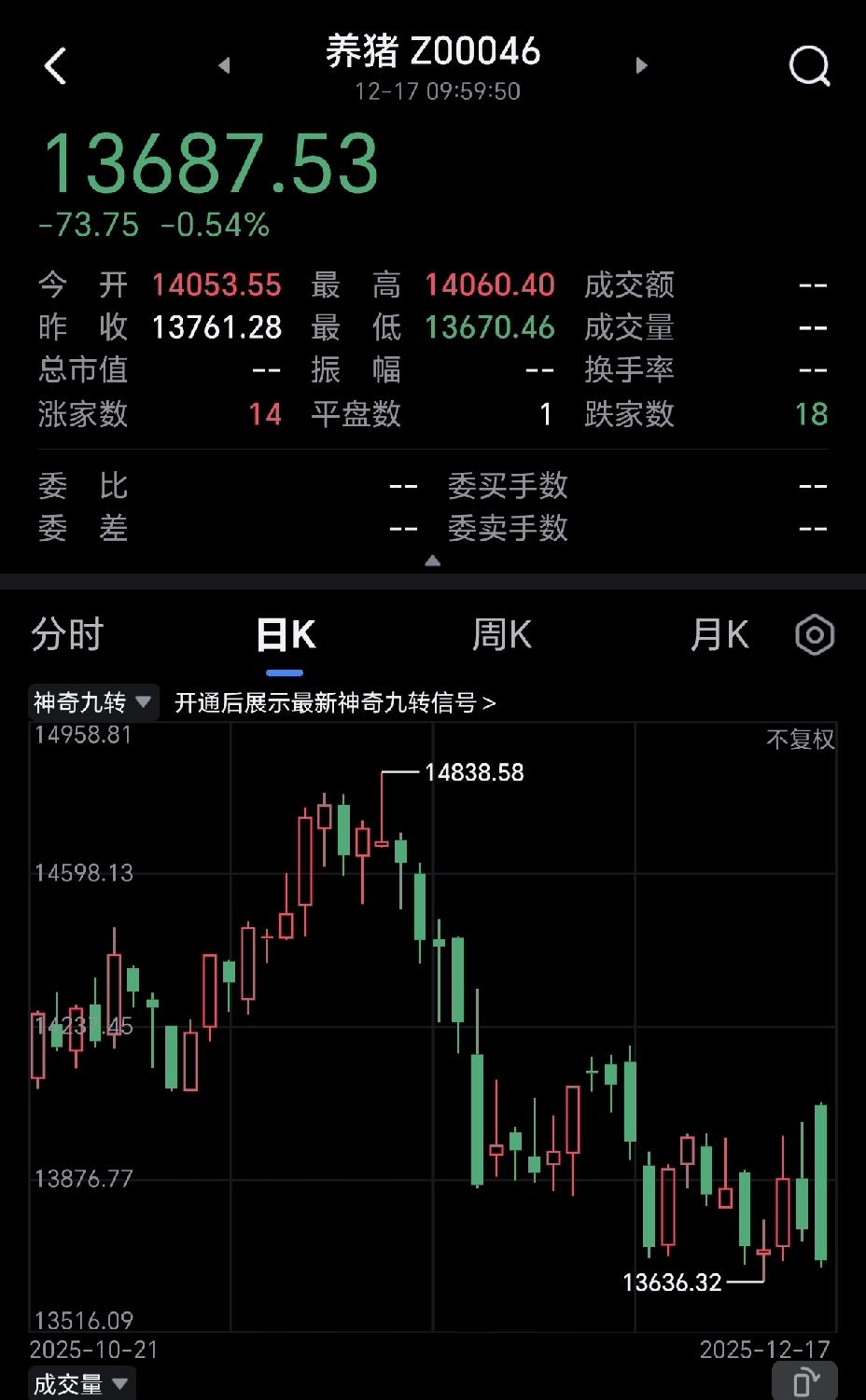Tap the 跌家数 value 18
This screenshot has height=1400, width=866.
[x=811, y=415]
